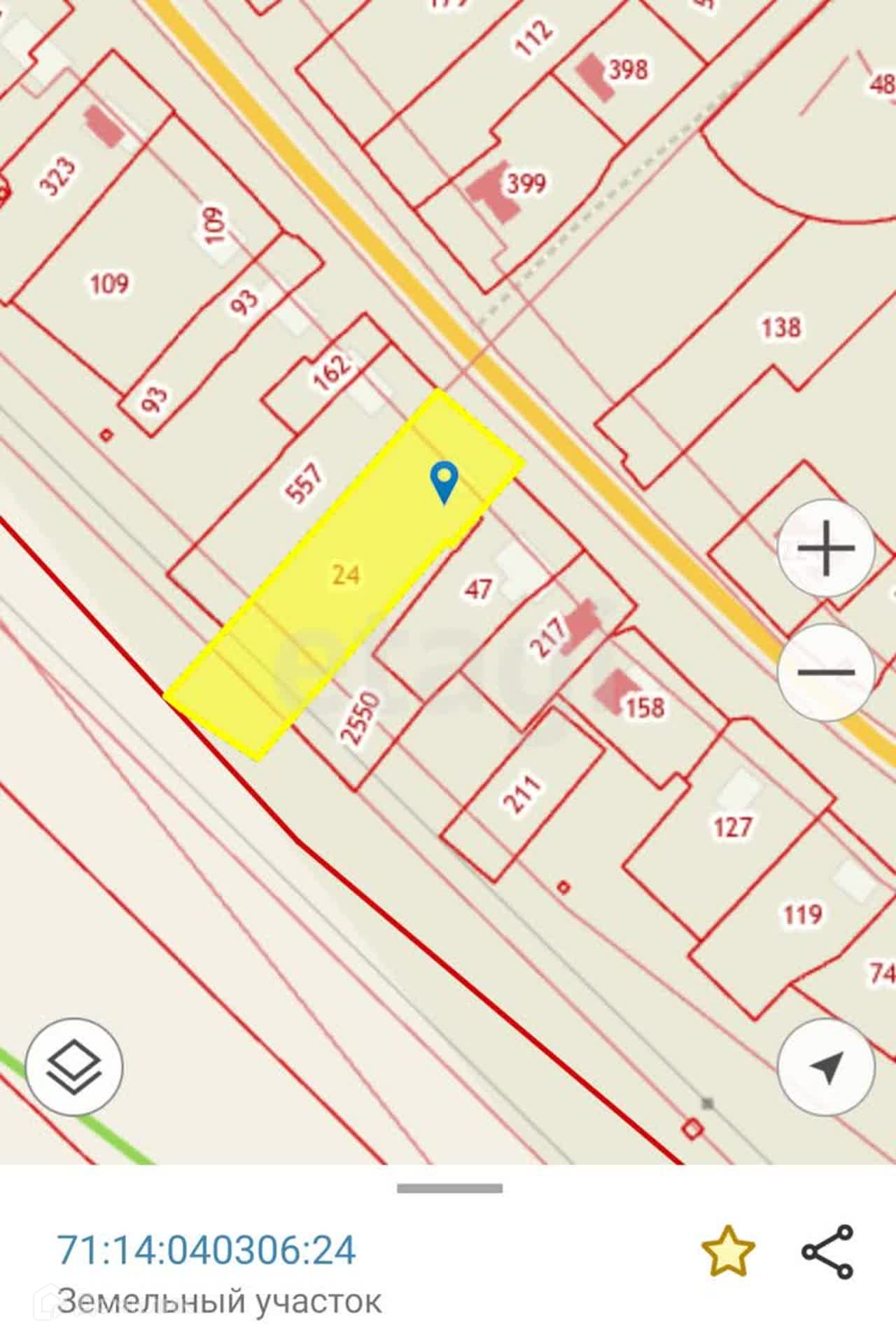This screenshot has height=1344, width=896.
Task: Zoom in on the map
Action: pyautogui.click(x=826, y=547)
